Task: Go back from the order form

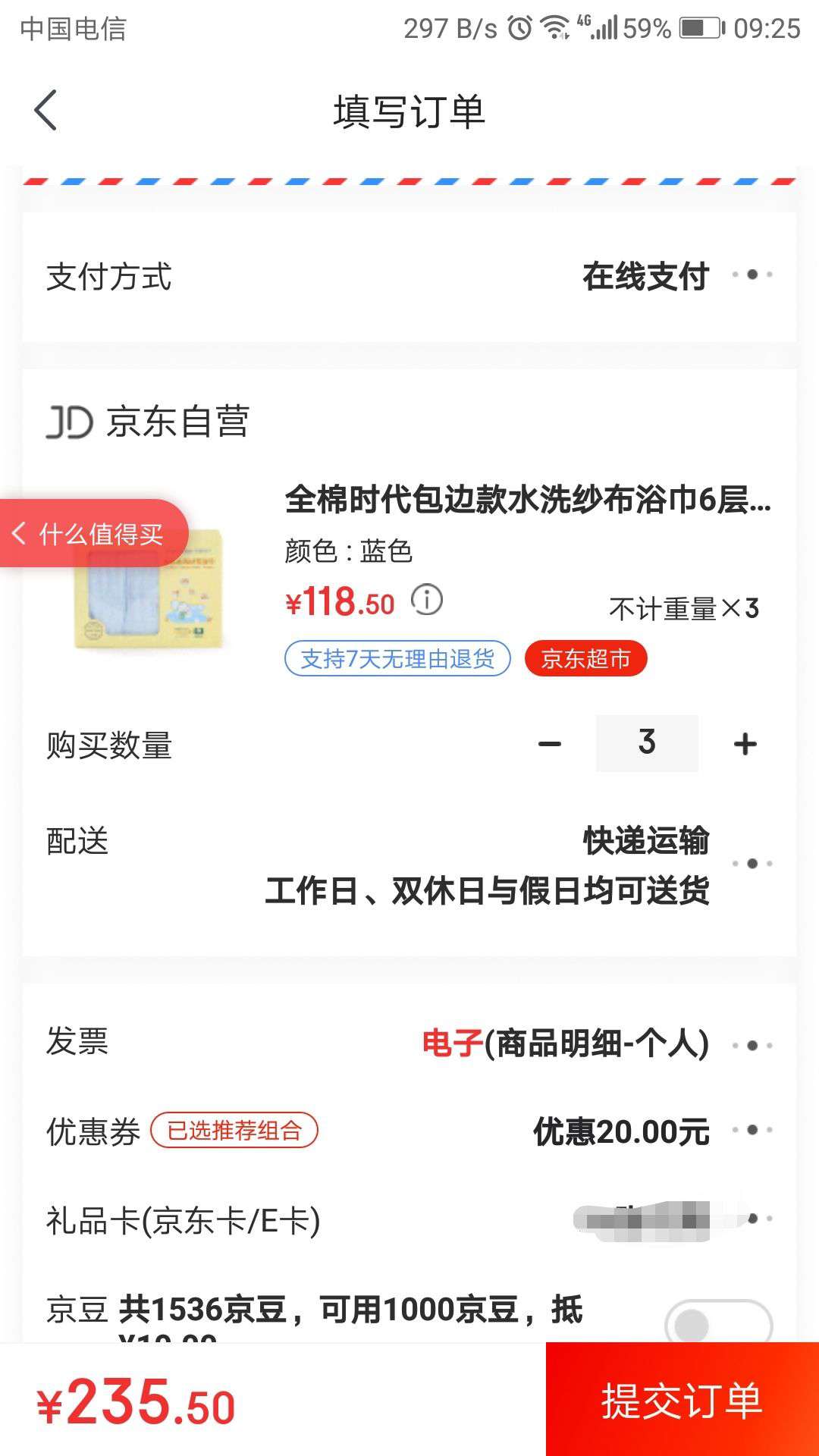Action: click(x=45, y=111)
